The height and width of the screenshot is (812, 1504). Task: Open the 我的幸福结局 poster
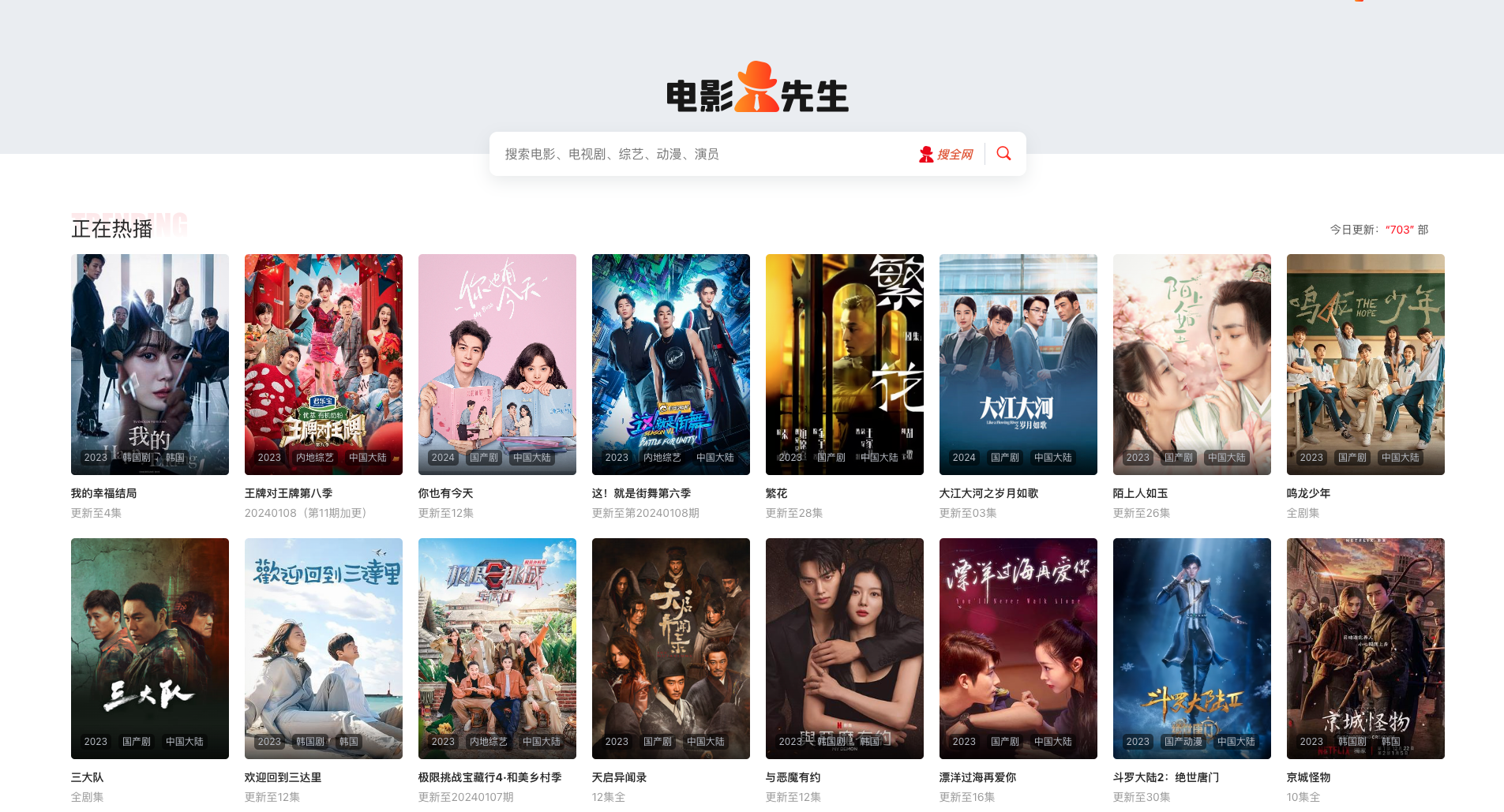(x=150, y=364)
